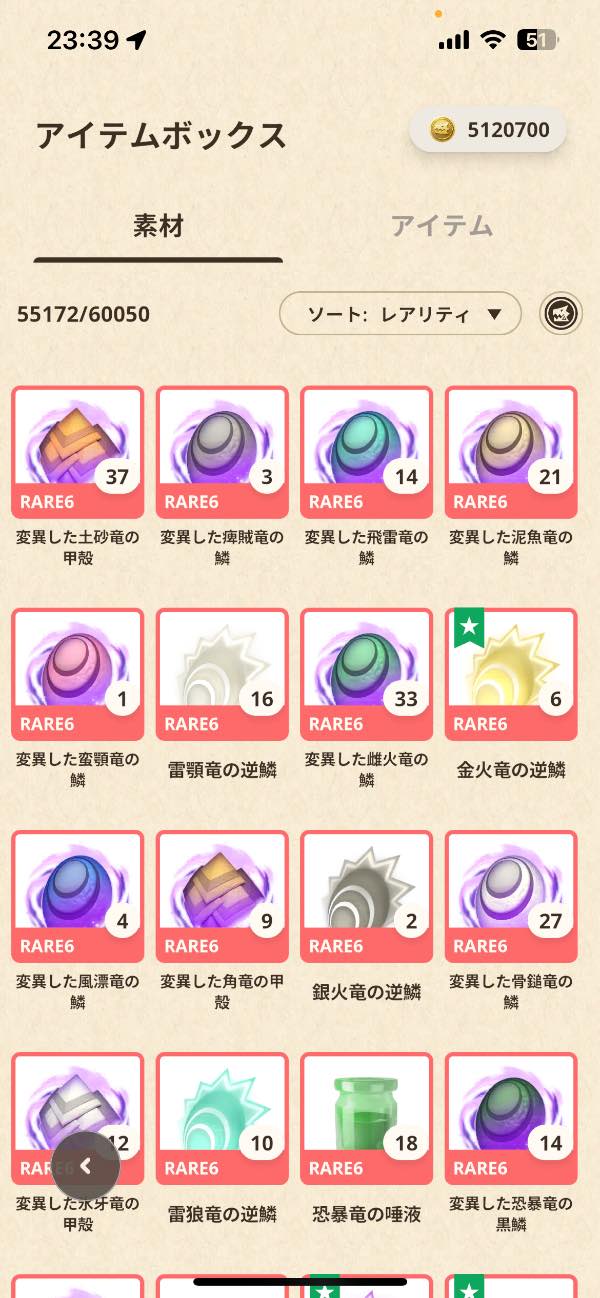Open 変異した角竜の甲殻 item
600x1298 pixels.
pos(222,896)
